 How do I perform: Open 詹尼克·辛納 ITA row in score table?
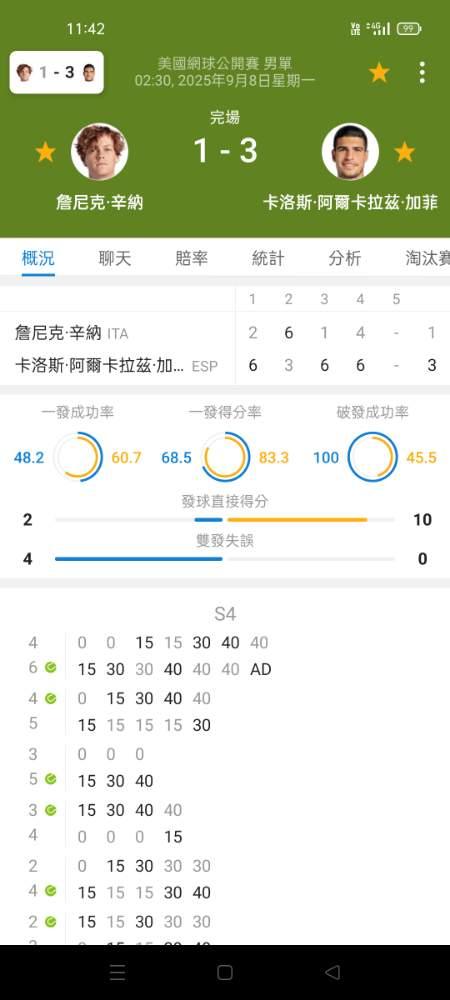tap(225, 333)
